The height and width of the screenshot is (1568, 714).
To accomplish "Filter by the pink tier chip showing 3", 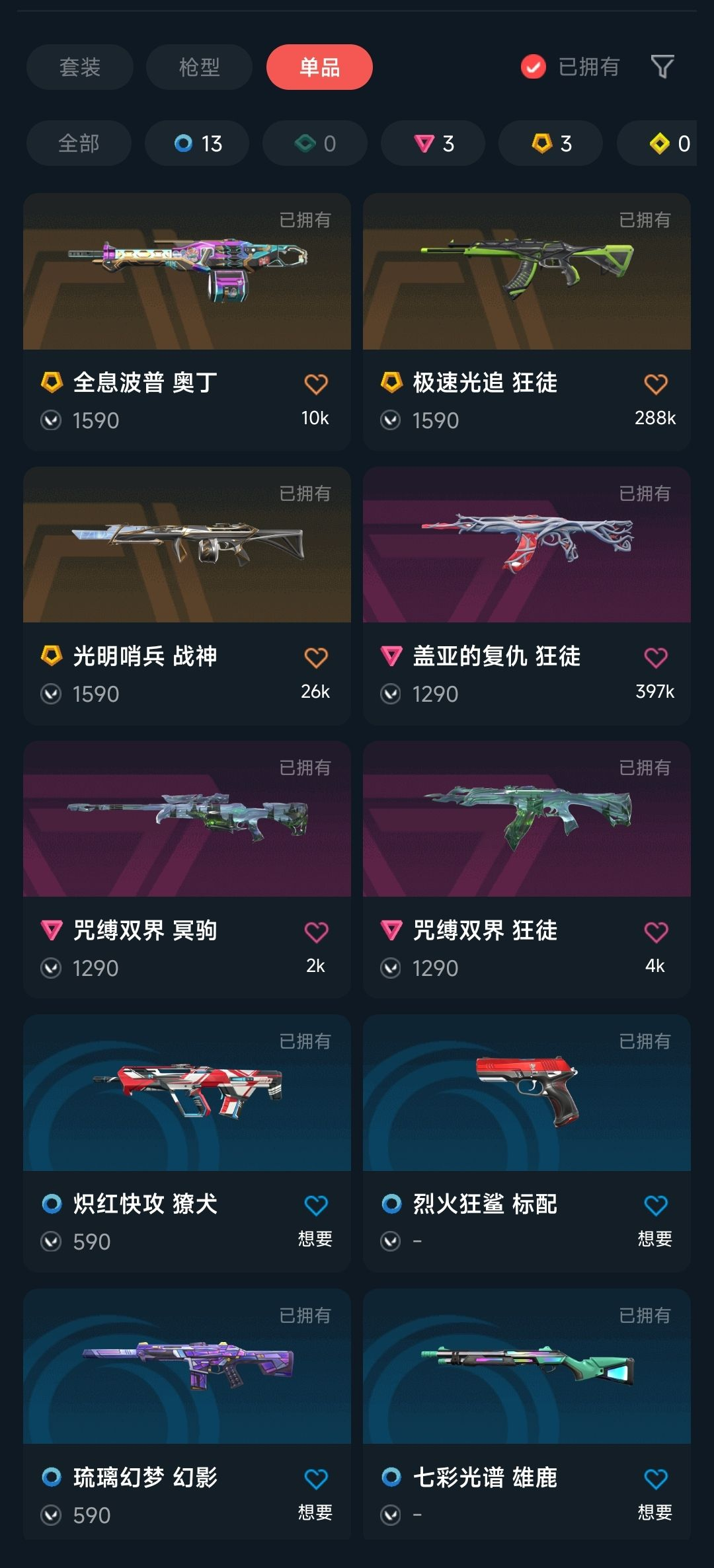I will pyautogui.click(x=433, y=143).
